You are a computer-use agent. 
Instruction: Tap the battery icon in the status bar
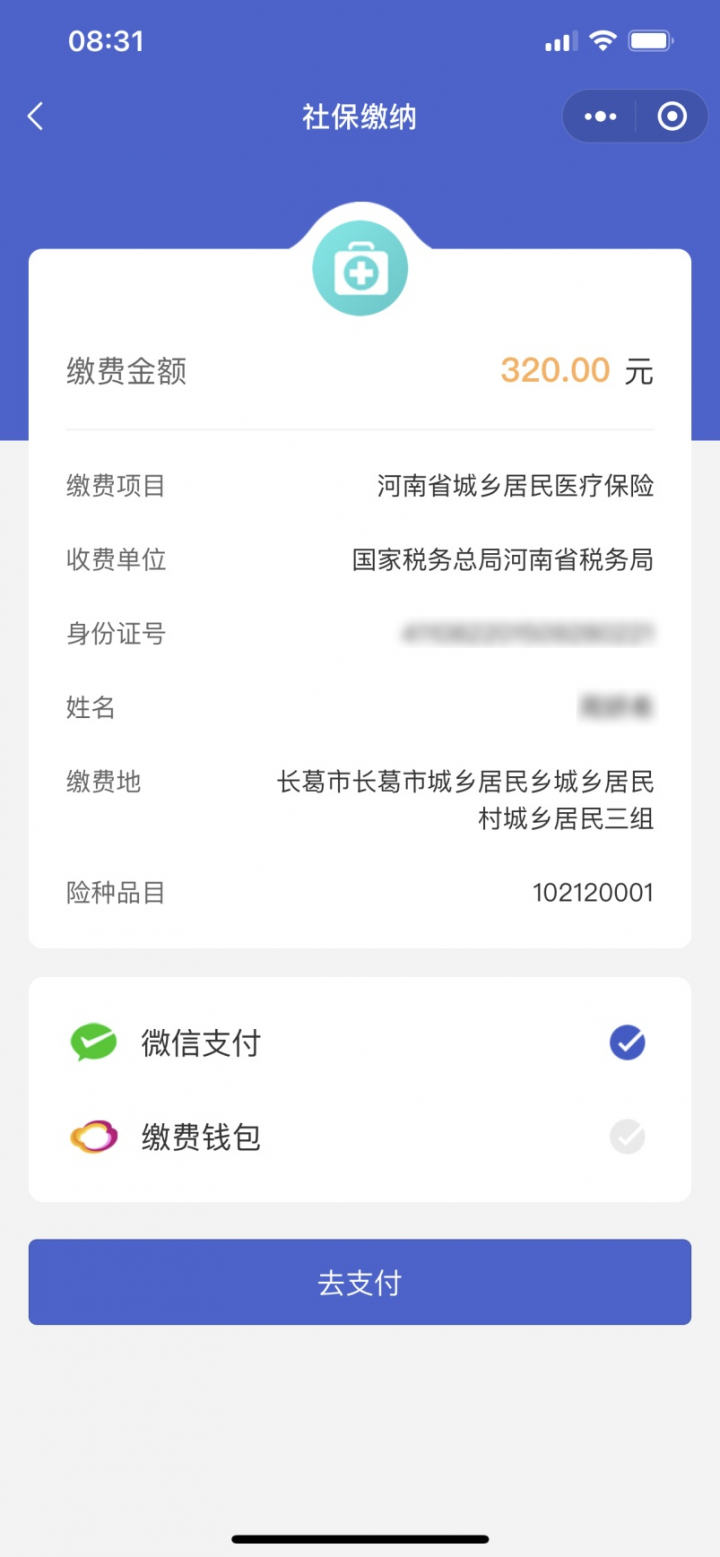(651, 40)
